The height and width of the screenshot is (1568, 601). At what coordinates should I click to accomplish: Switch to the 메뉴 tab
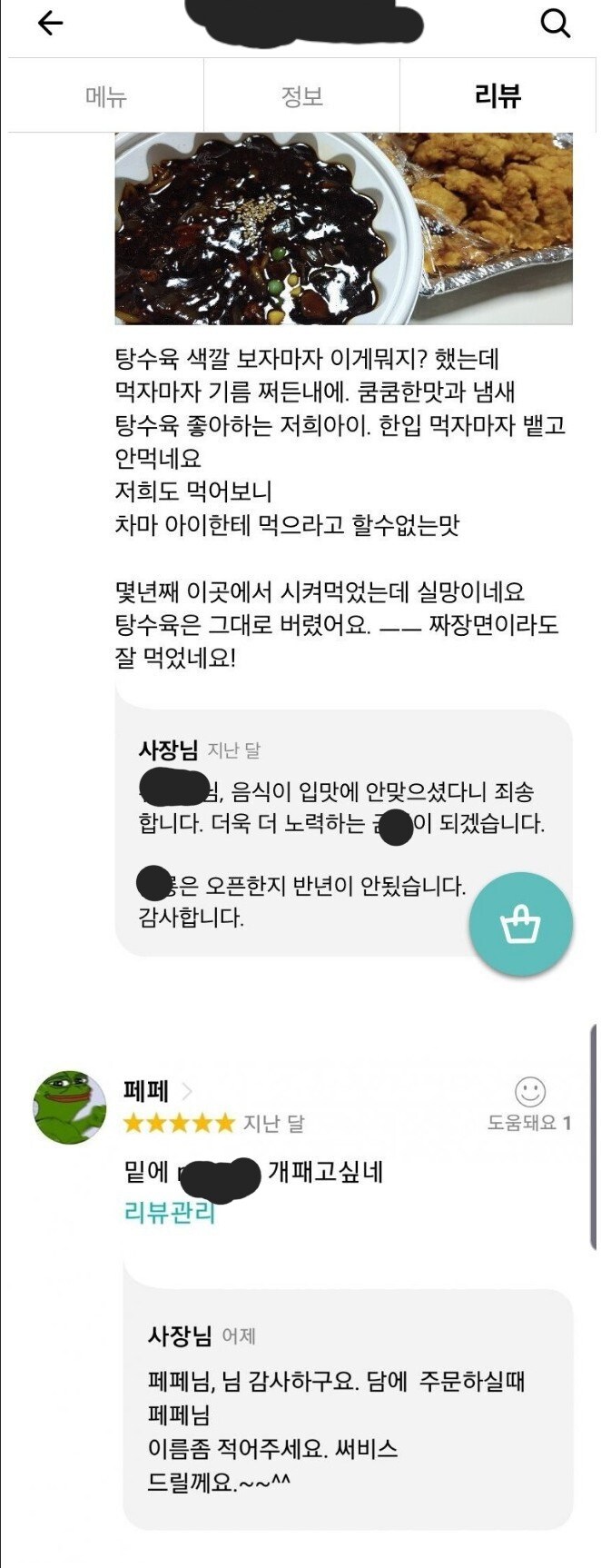tap(105, 95)
